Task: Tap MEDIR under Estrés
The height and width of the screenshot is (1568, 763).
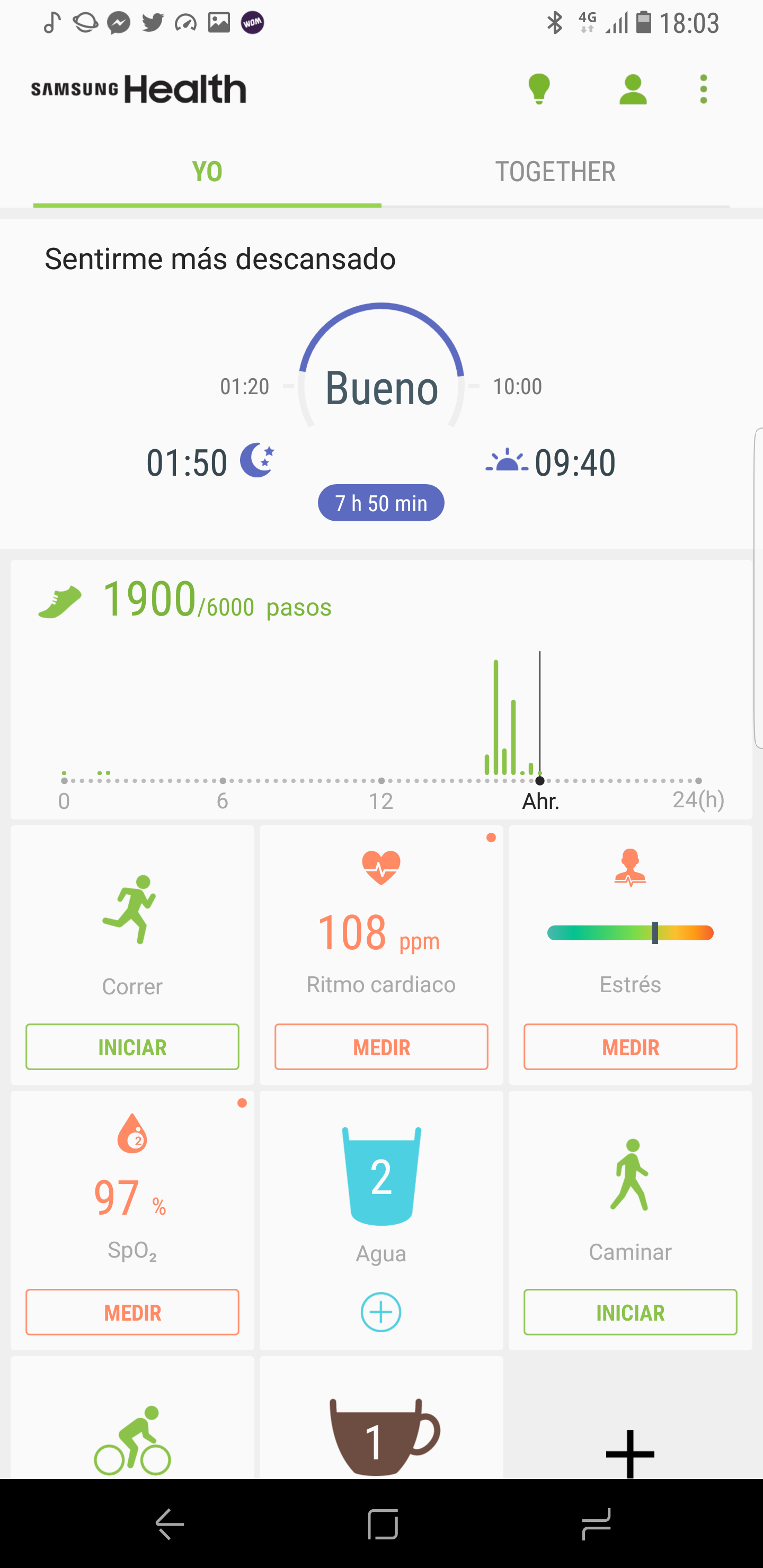Action: 630,1047
